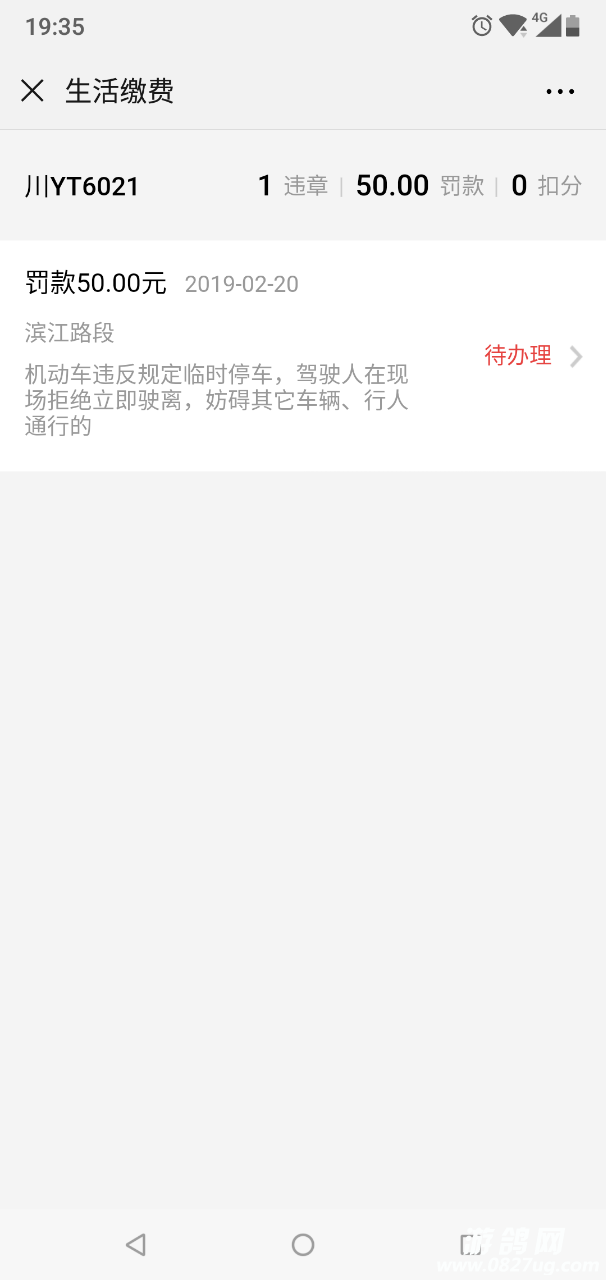Screen dimensions: 606x1280
Task: Close the 生活缴费 page
Action: 32,91
